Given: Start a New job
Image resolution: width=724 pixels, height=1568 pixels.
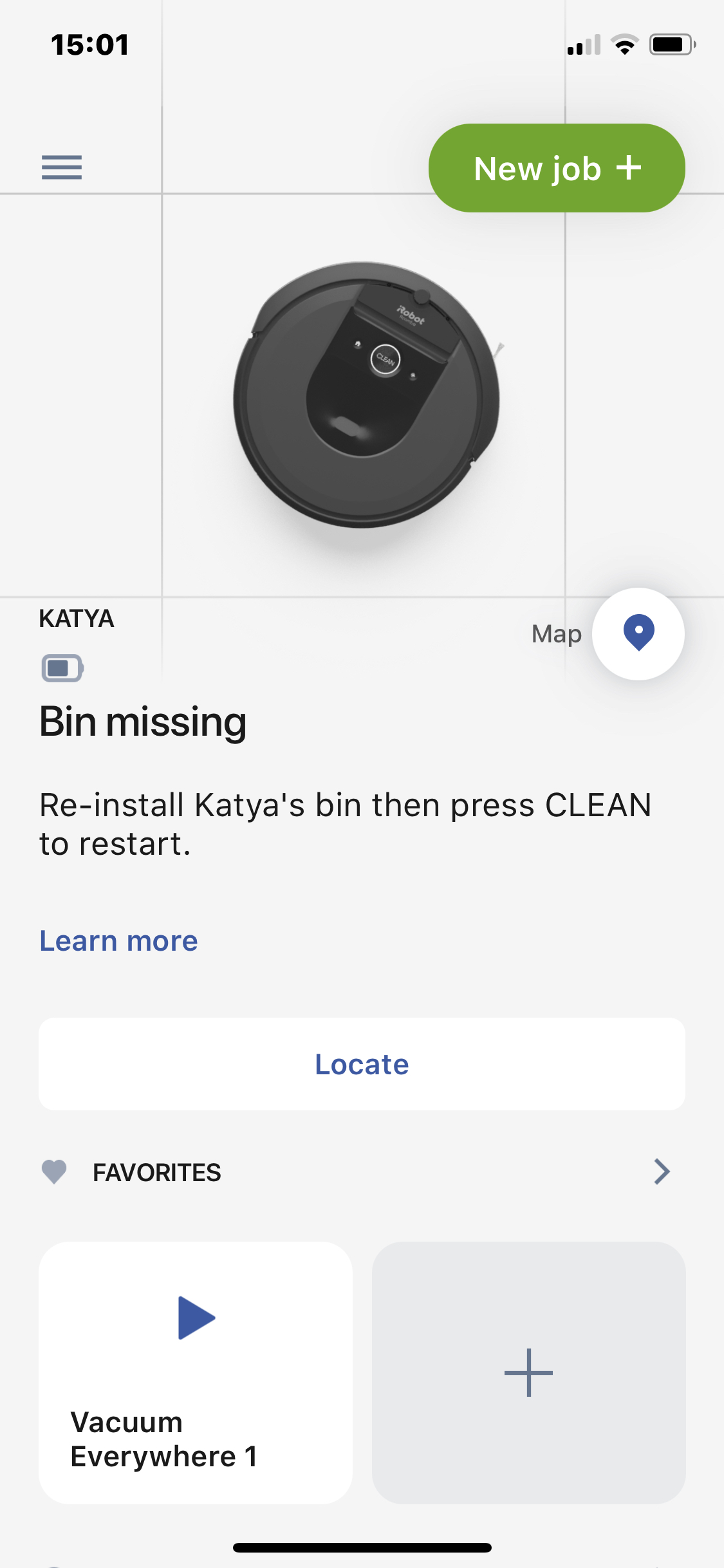Looking at the screenshot, I should coord(557,168).
